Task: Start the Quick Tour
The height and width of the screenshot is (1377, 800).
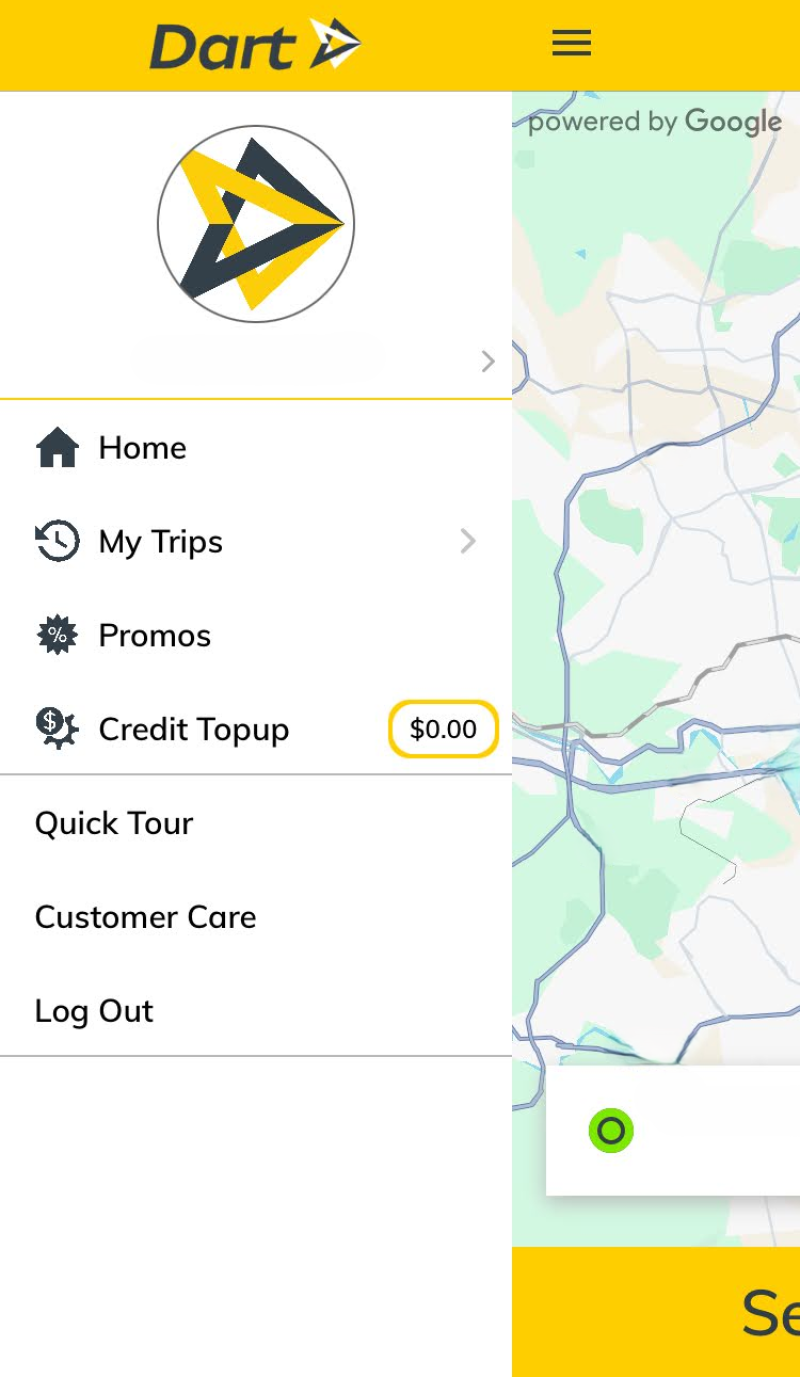Action: [114, 824]
